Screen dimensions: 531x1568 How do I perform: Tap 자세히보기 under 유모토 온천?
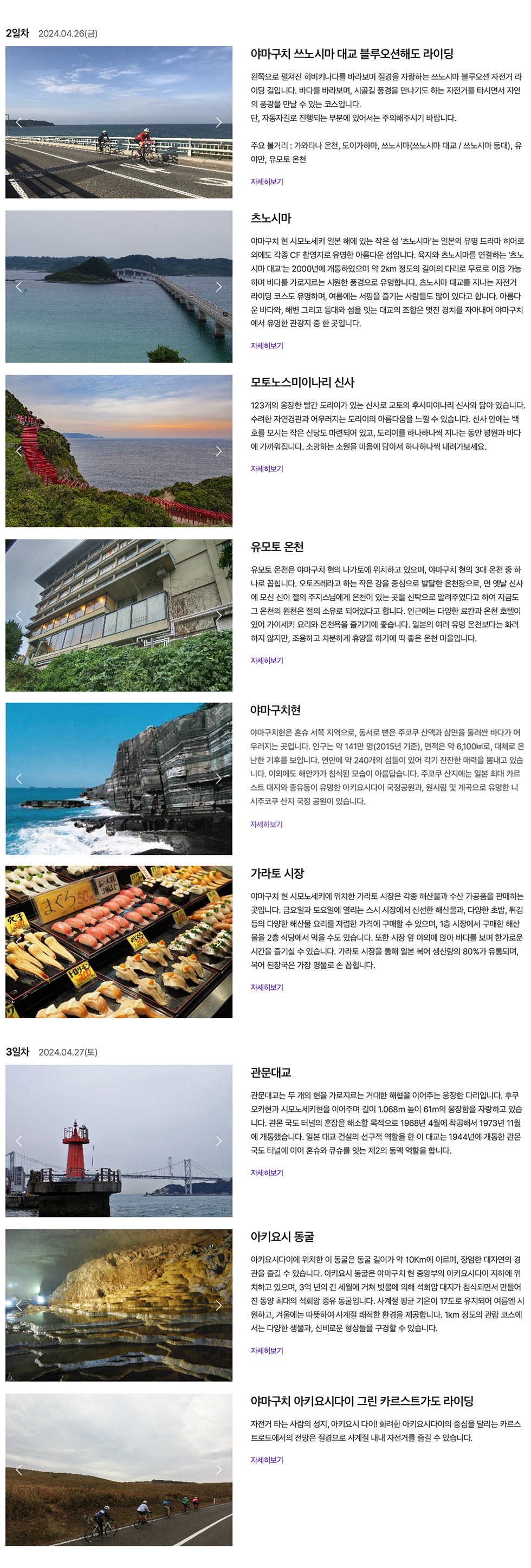pos(267,660)
